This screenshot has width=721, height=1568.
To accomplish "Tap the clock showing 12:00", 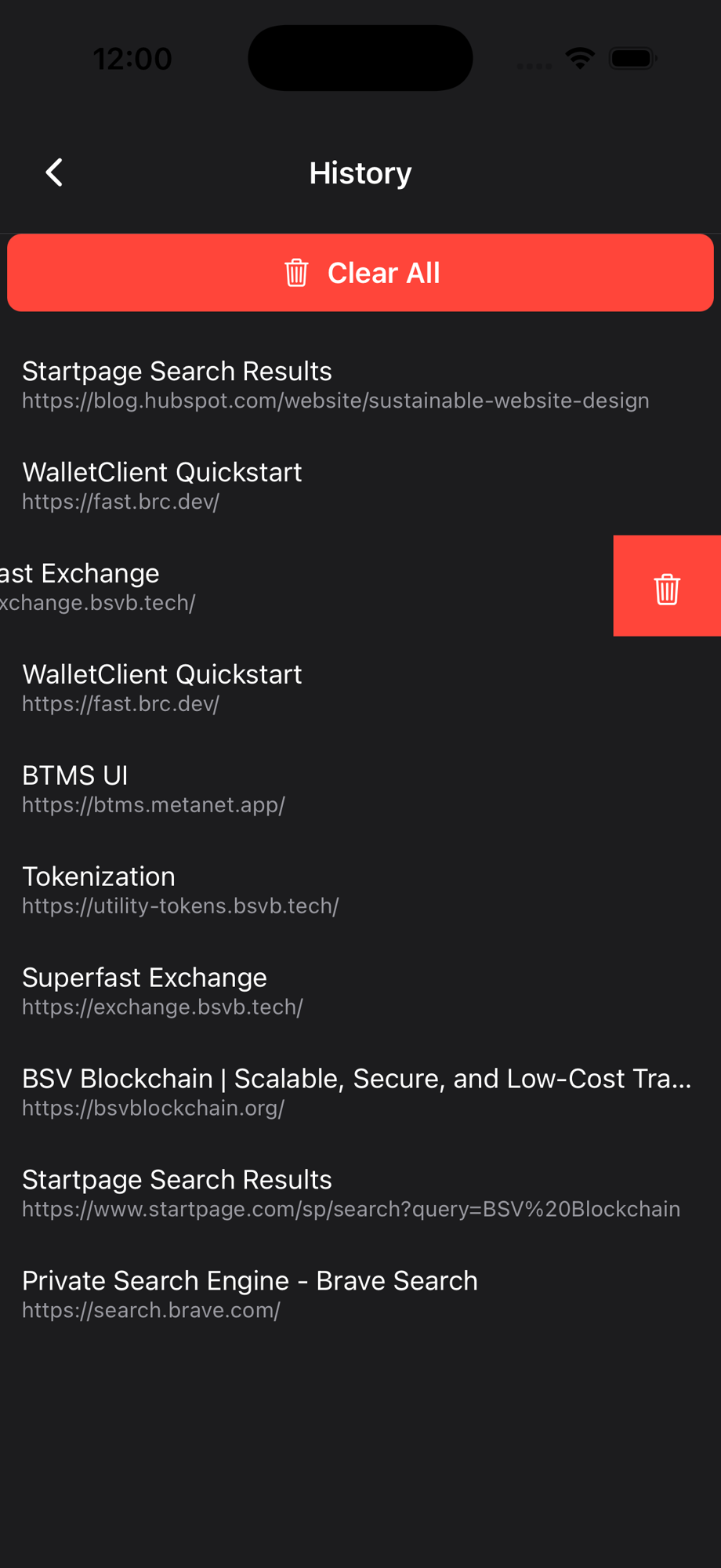I will [x=133, y=57].
